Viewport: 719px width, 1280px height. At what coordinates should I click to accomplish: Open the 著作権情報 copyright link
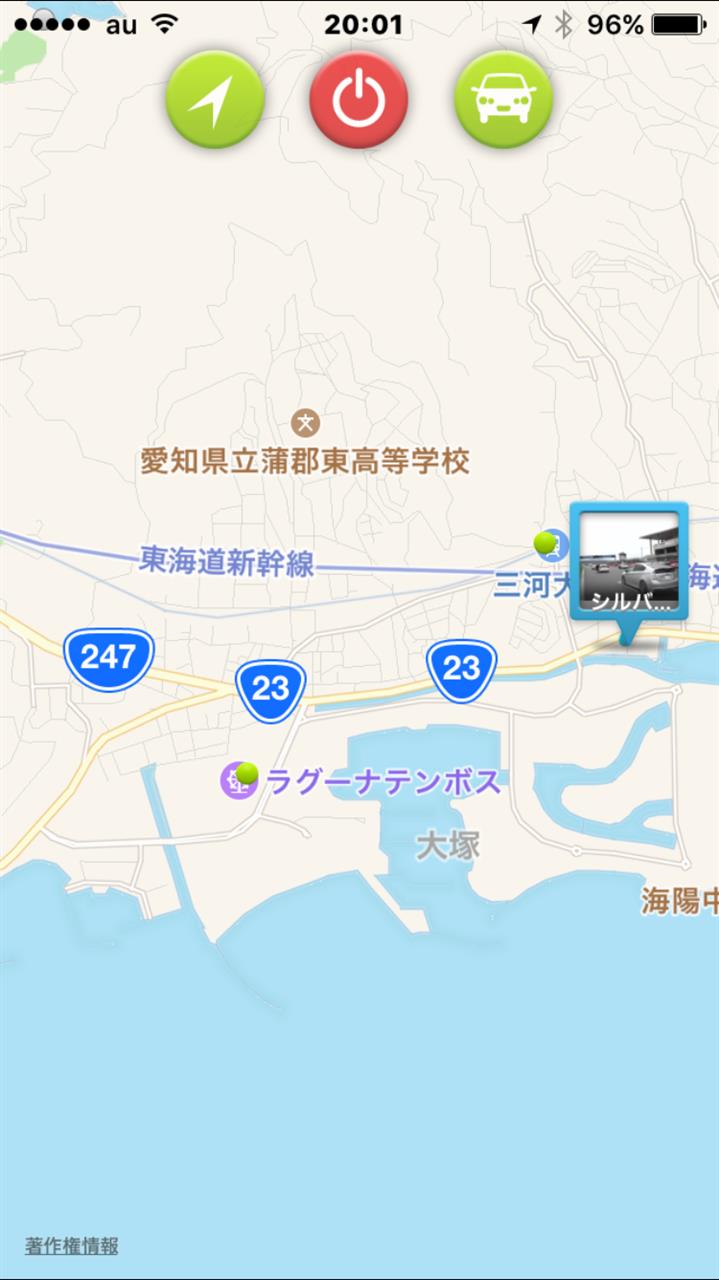[72, 1246]
